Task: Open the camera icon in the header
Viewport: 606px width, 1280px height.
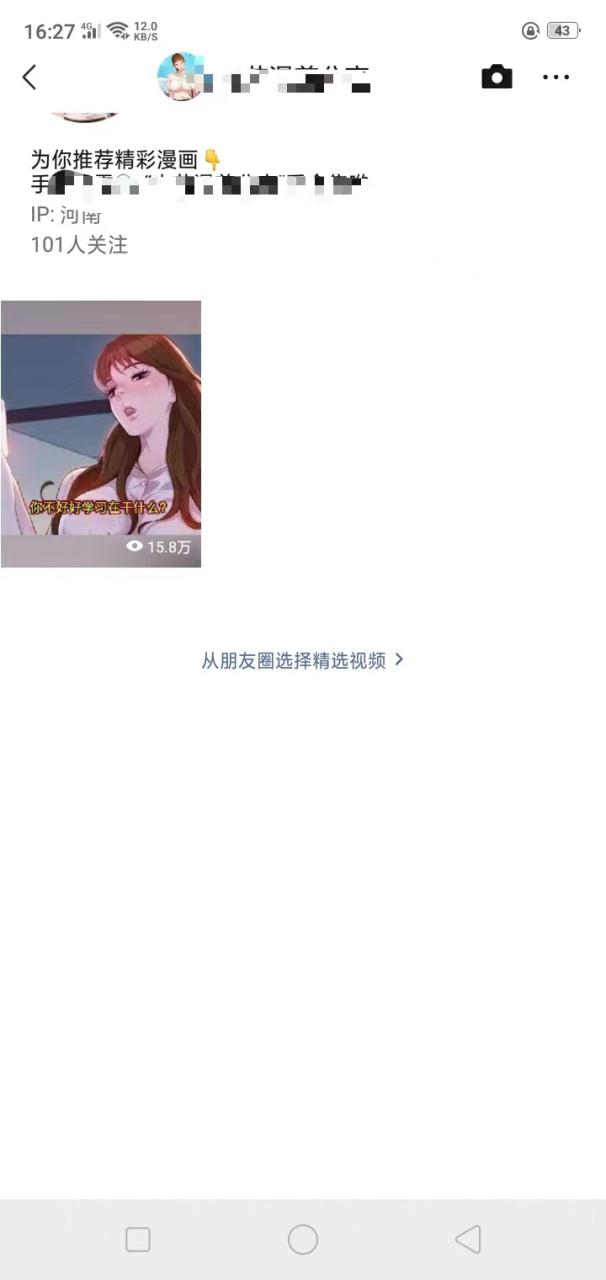Action: [x=496, y=77]
